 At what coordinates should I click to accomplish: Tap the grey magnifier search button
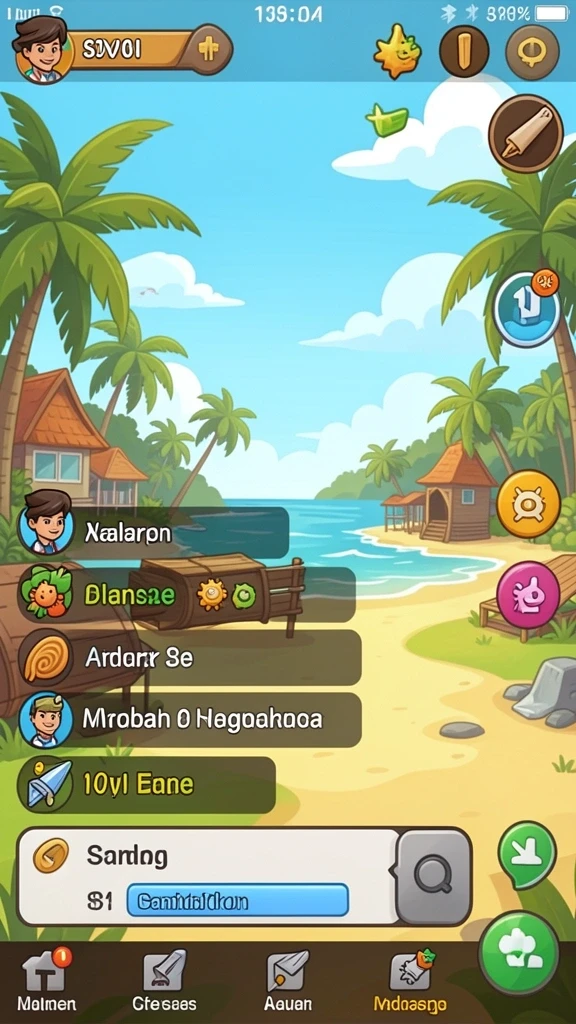tap(433, 876)
